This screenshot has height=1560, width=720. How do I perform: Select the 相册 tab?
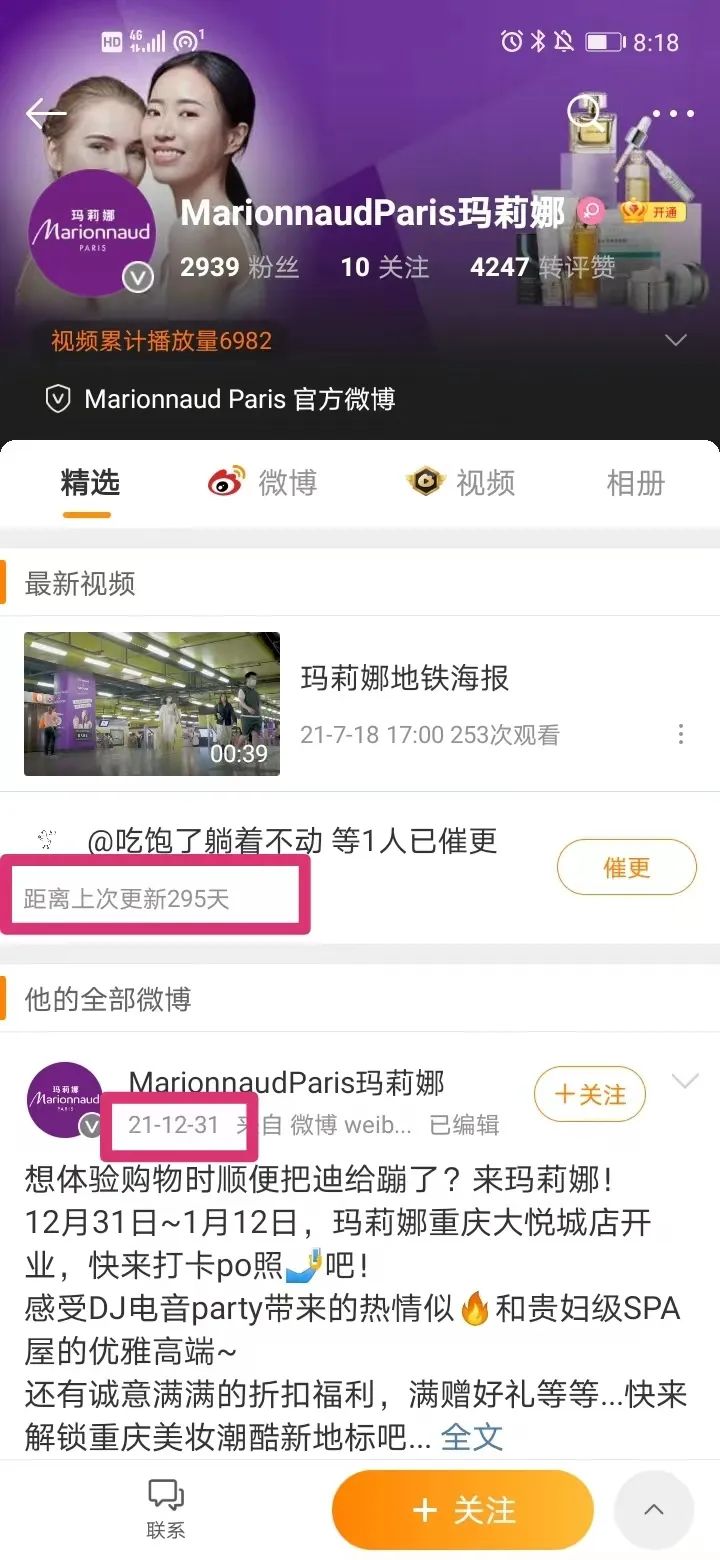[635, 483]
